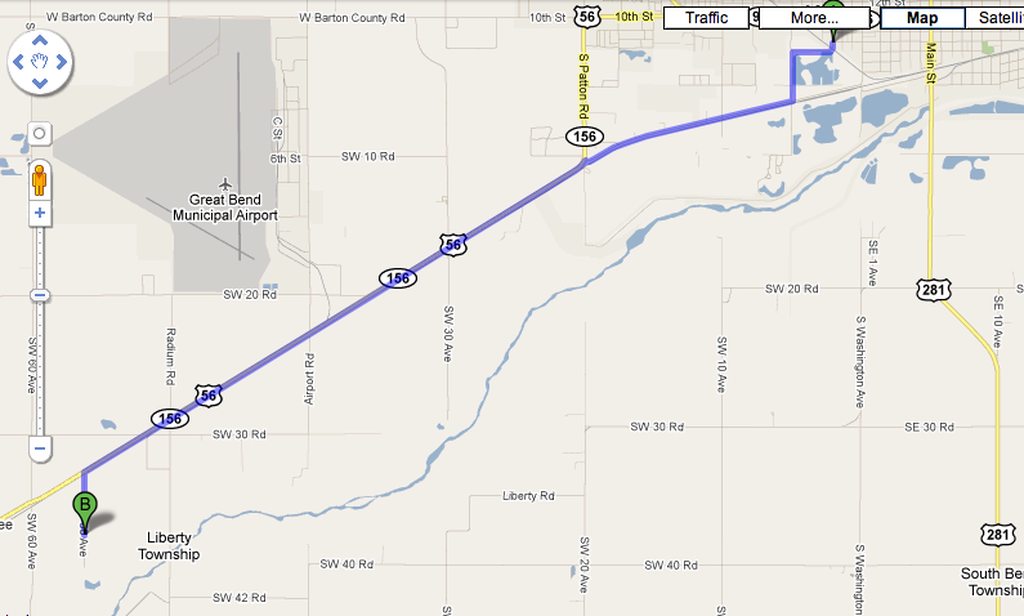
Task: Open the More... layers menu
Action: coord(814,18)
